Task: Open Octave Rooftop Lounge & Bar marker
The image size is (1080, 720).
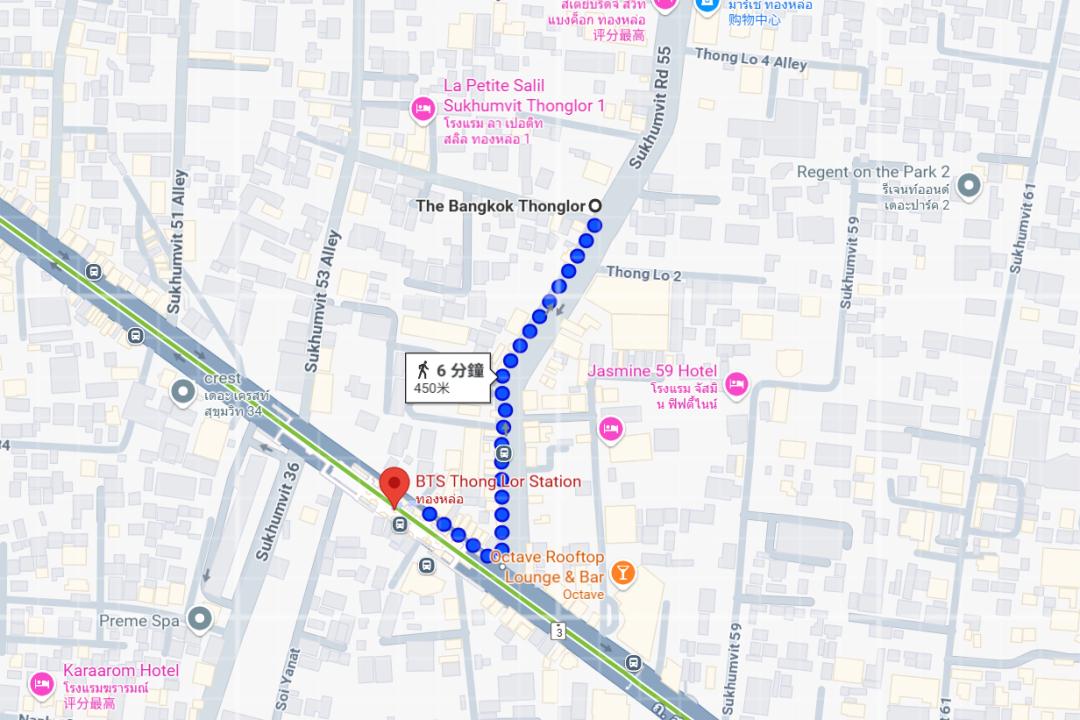Action: tap(623, 572)
